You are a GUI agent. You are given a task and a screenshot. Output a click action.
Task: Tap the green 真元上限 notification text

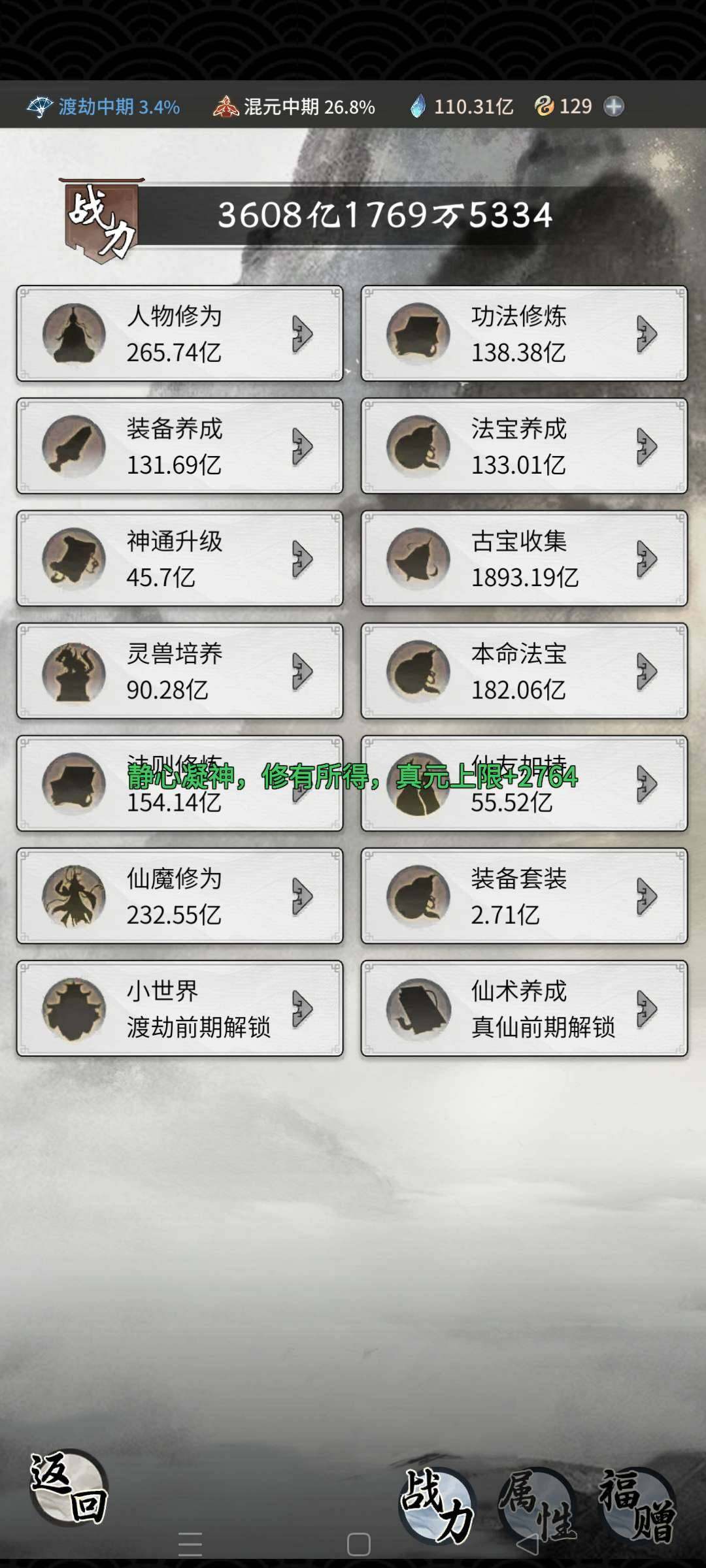pyautogui.click(x=353, y=777)
